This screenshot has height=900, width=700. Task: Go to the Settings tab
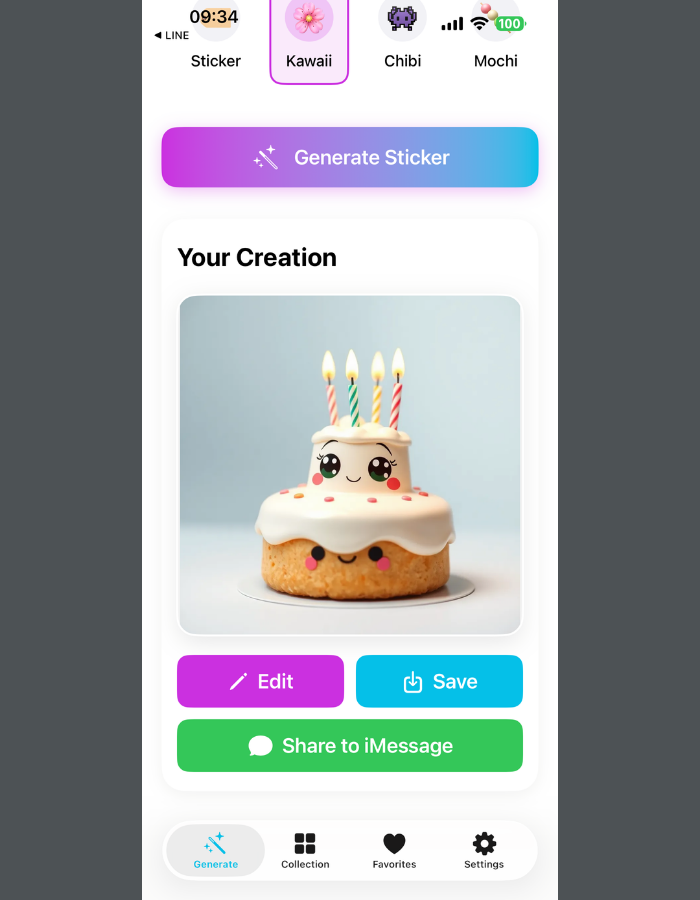click(484, 851)
